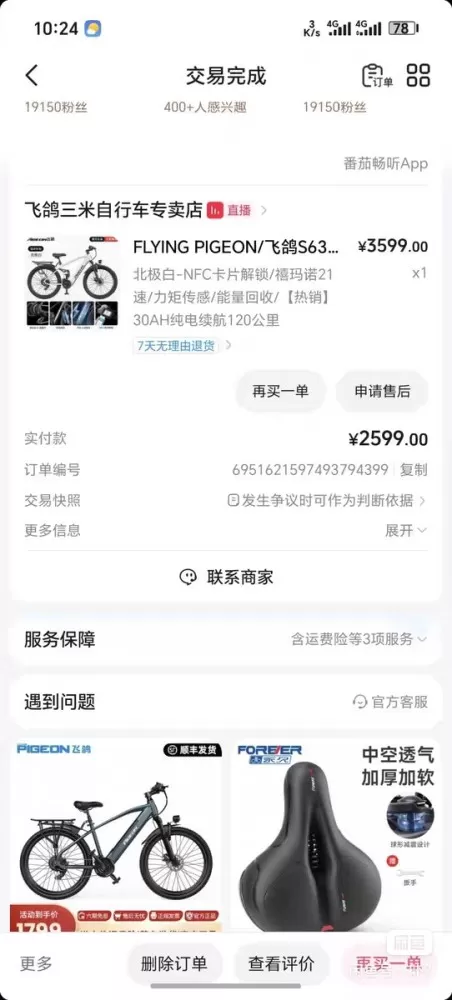
Task: View the 7天无理由退货 policy
Action: click(177, 346)
